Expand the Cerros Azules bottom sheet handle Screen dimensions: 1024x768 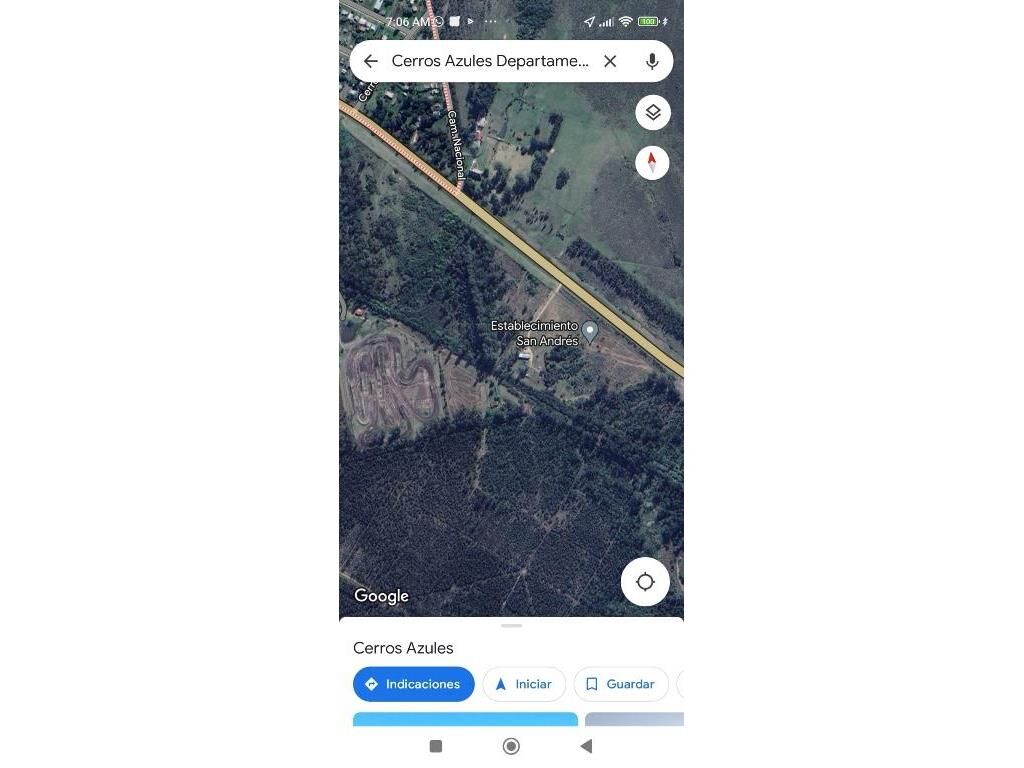(x=511, y=626)
